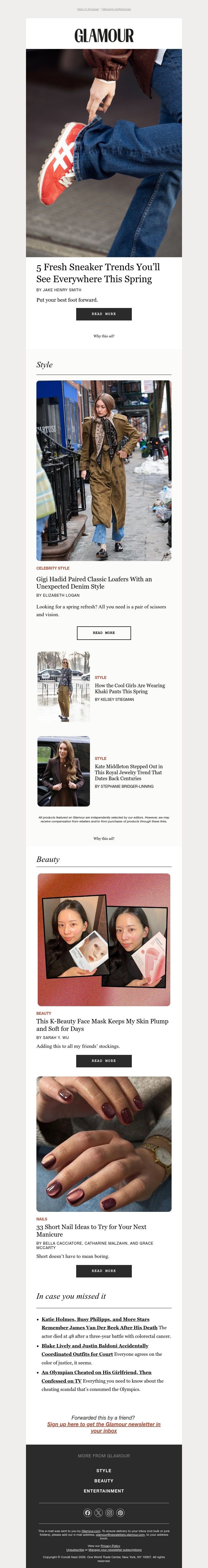Open Glamour's Pinterest icon
The height and width of the screenshot is (1568, 208).
[x=120, y=1513]
